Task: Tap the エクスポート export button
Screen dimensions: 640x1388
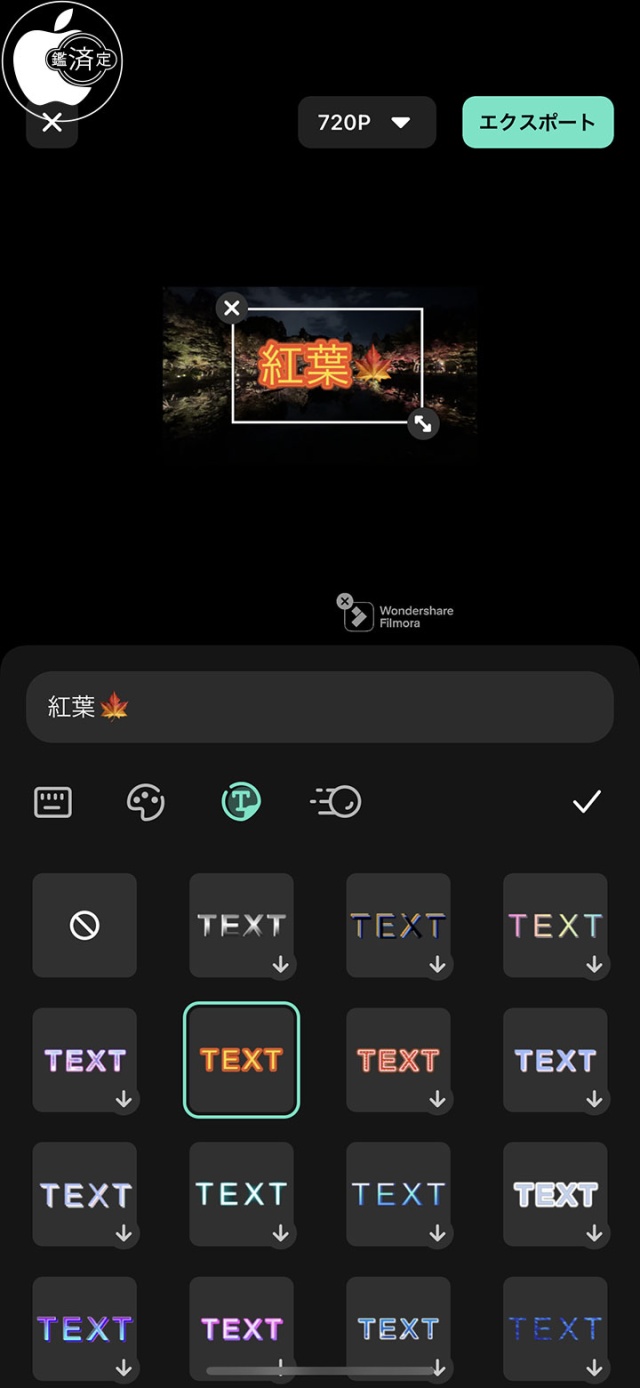Action: (537, 123)
